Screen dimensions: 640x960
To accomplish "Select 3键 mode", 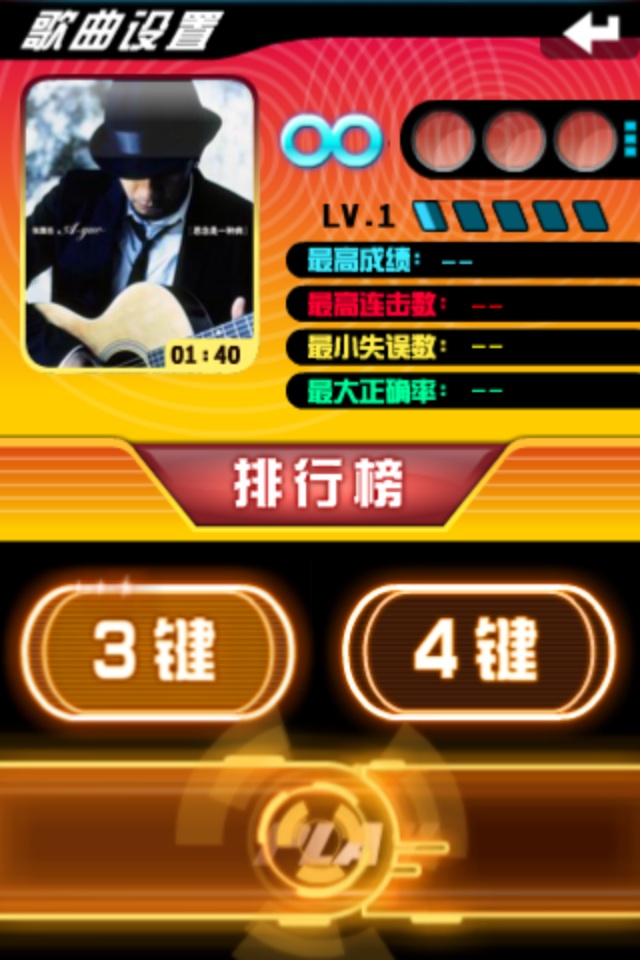I will [x=157, y=652].
